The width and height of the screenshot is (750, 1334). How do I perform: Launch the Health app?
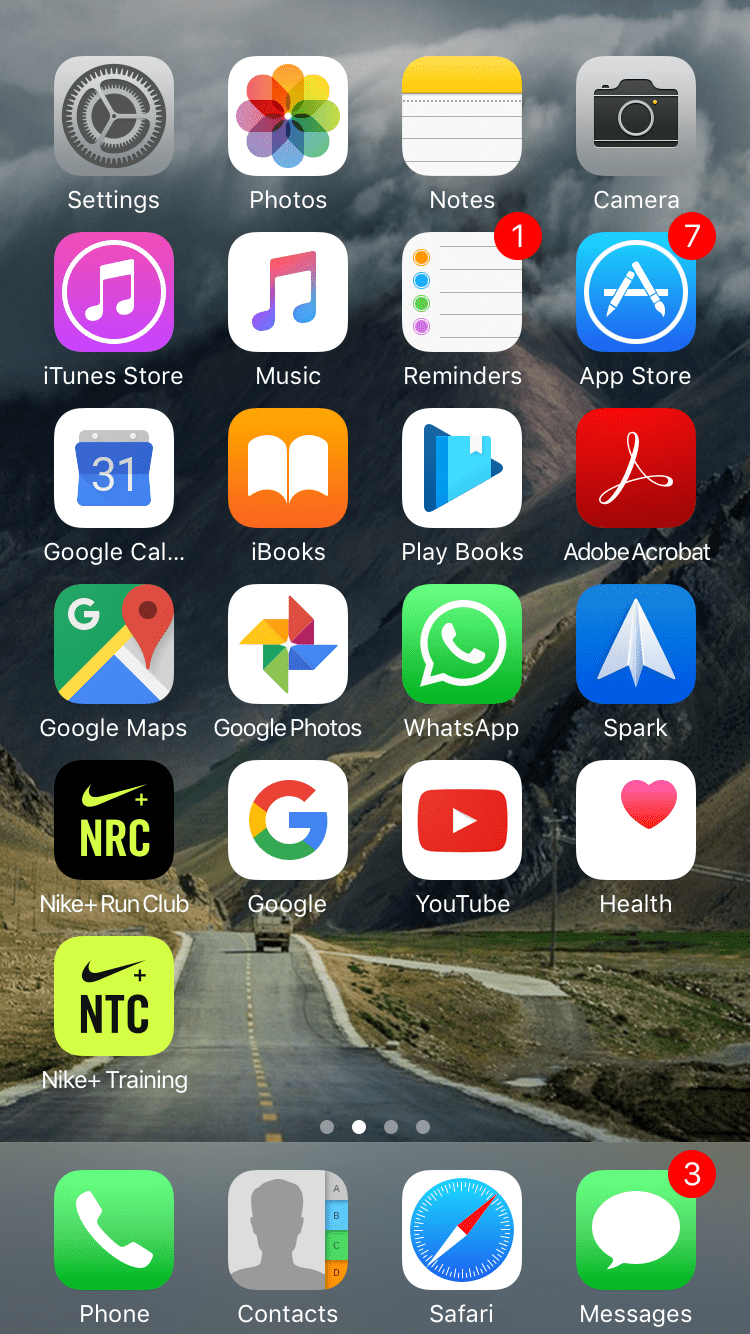(636, 820)
